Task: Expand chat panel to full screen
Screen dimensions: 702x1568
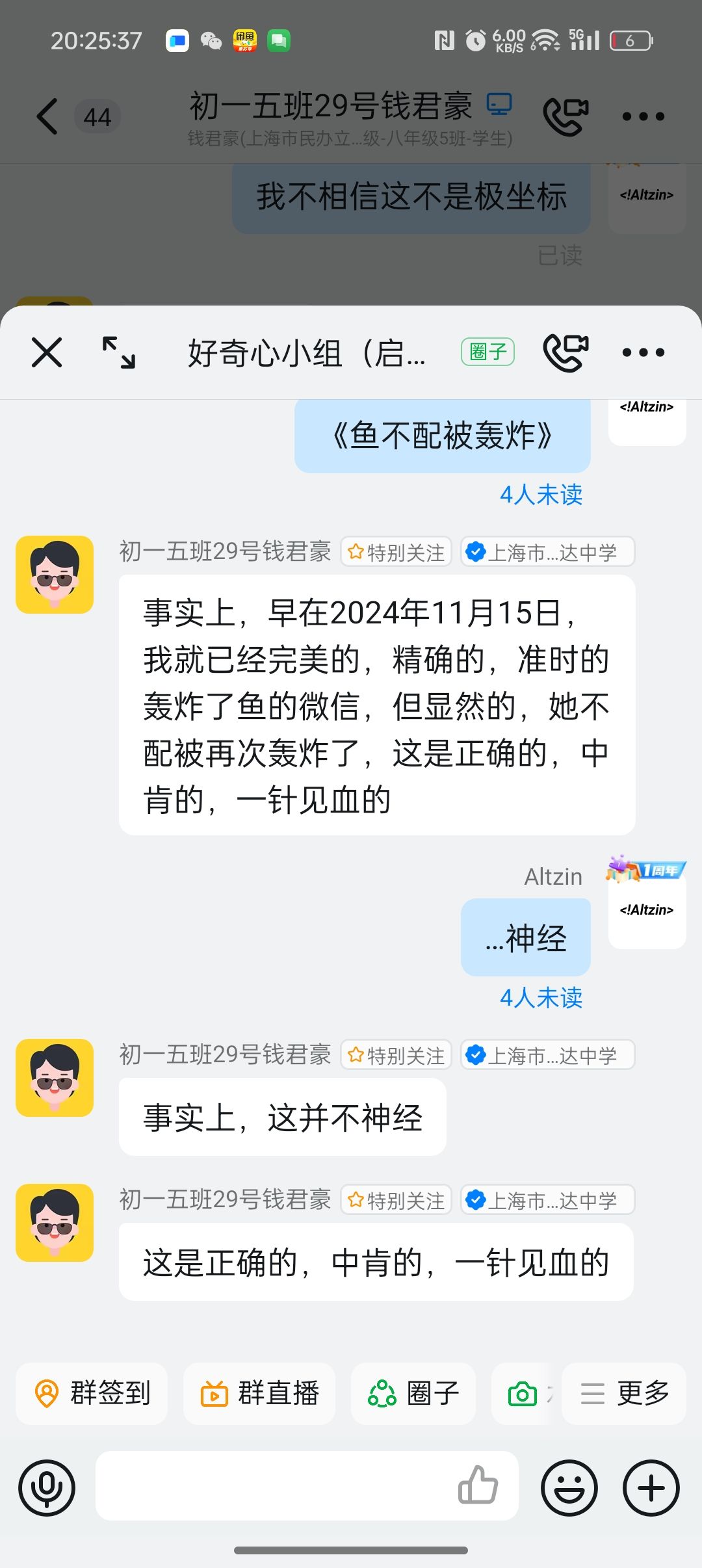Action: click(x=119, y=352)
